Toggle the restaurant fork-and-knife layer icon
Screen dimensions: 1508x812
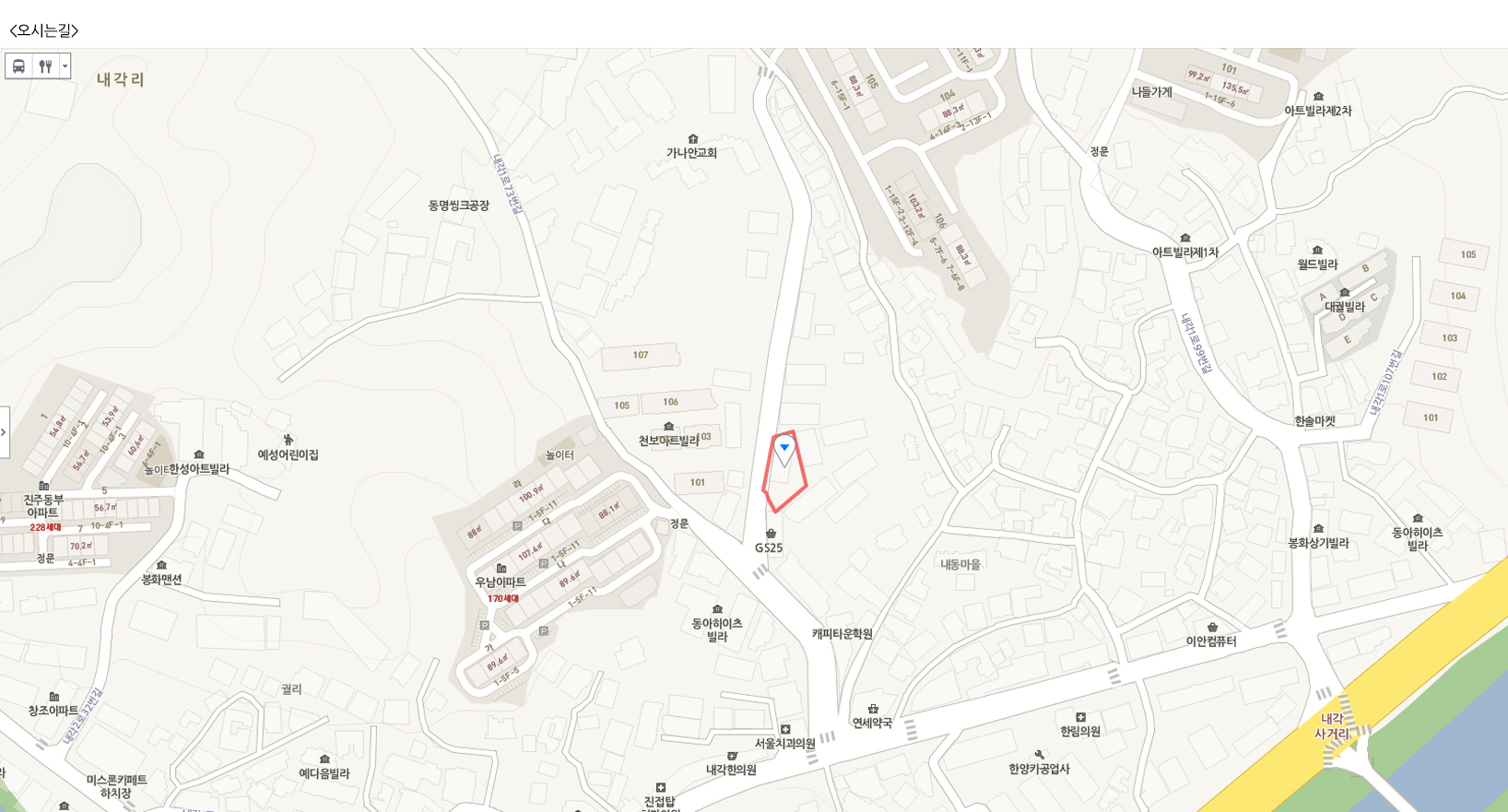(x=45, y=66)
